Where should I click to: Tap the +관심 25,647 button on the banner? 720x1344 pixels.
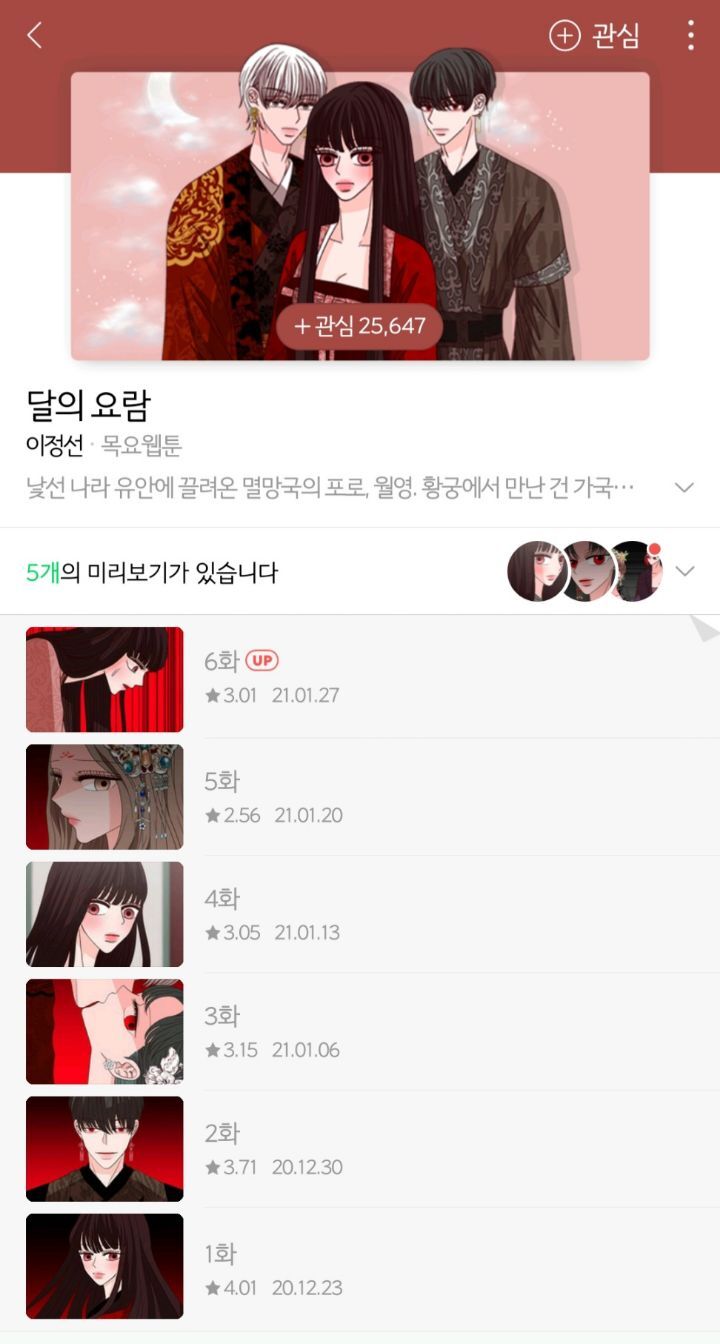[x=360, y=326]
